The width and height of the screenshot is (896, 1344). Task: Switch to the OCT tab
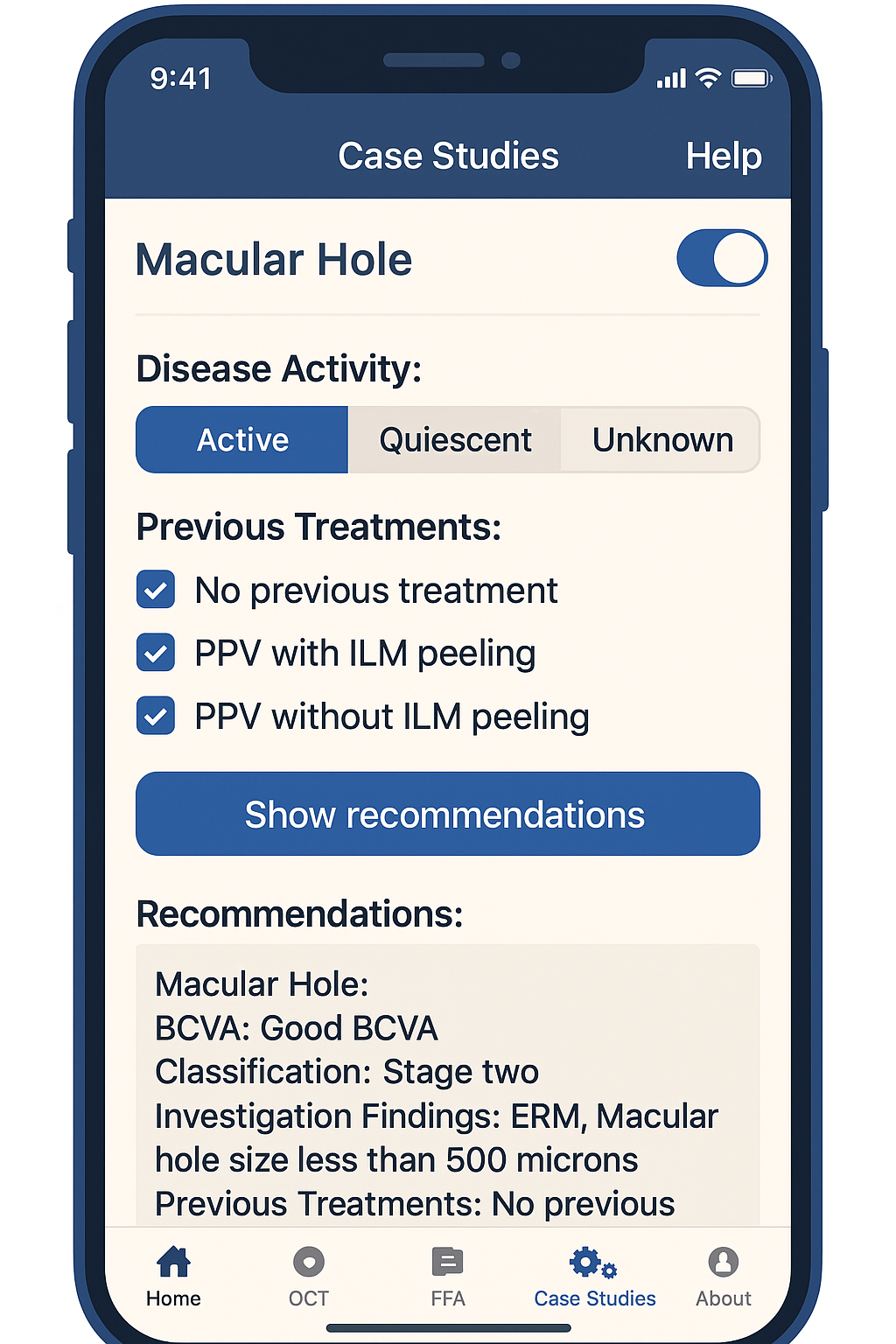point(308,1277)
